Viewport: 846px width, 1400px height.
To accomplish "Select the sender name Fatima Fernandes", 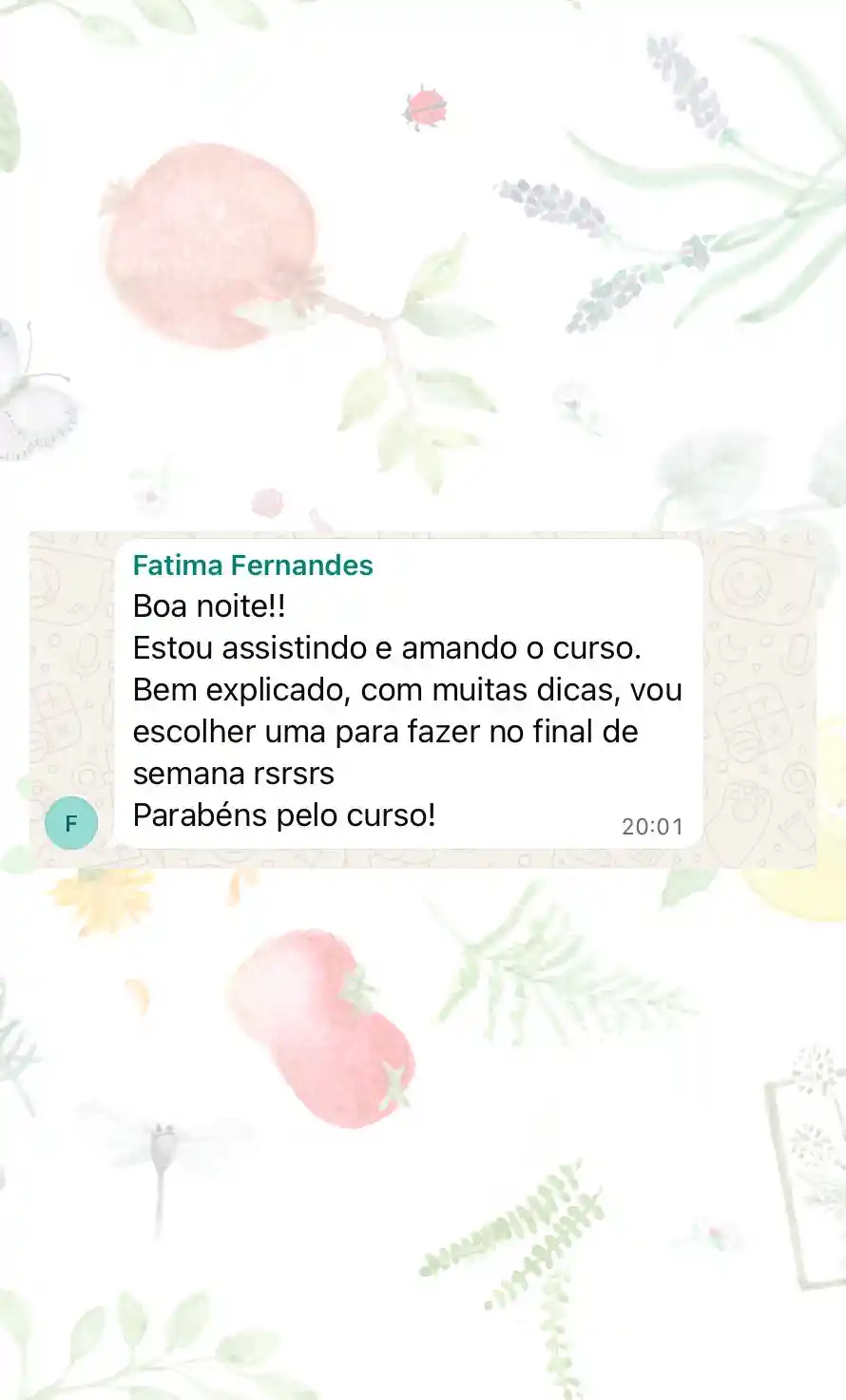I will tap(252, 565).
